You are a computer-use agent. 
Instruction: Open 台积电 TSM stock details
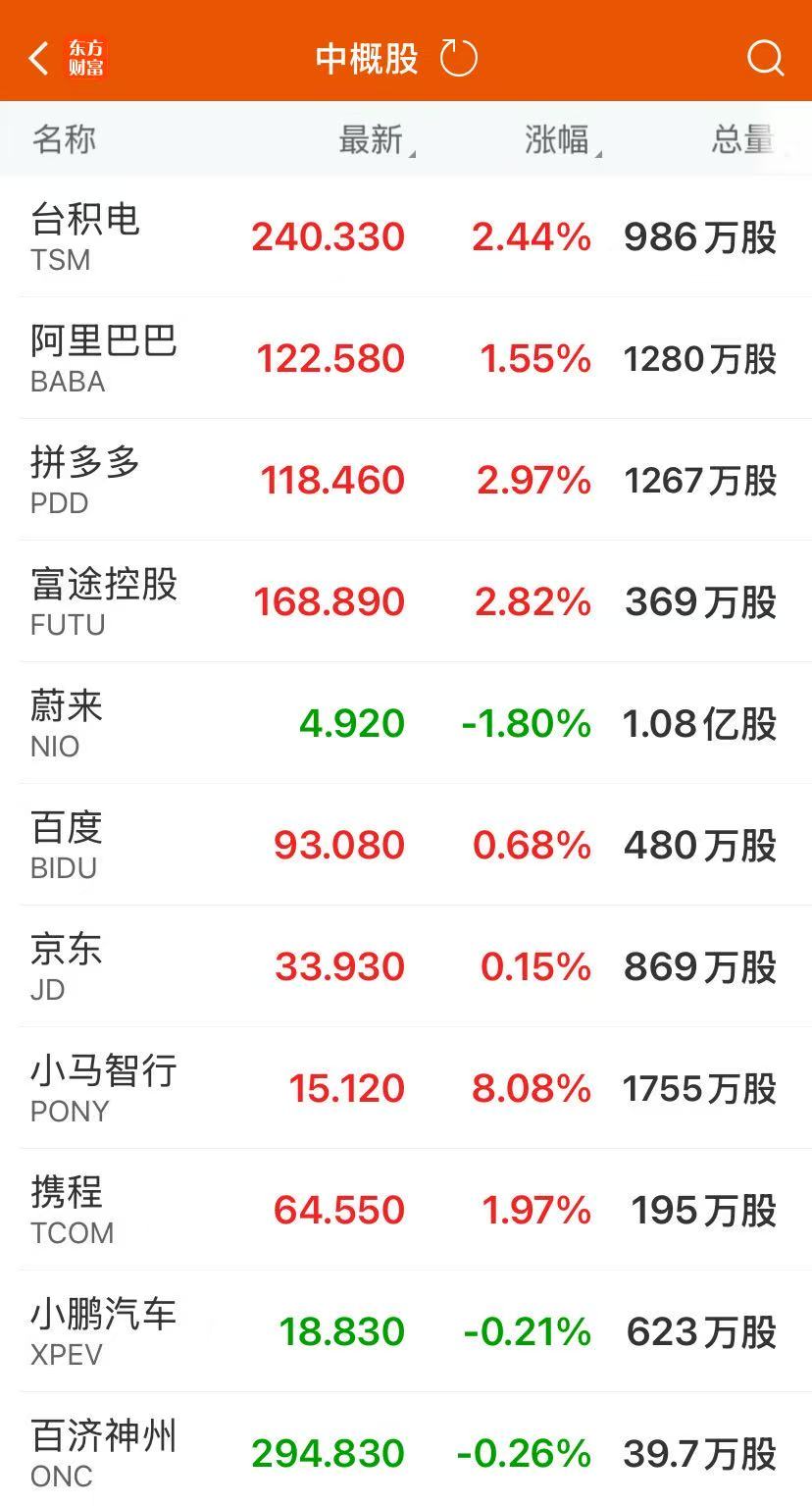click(86, 236)
